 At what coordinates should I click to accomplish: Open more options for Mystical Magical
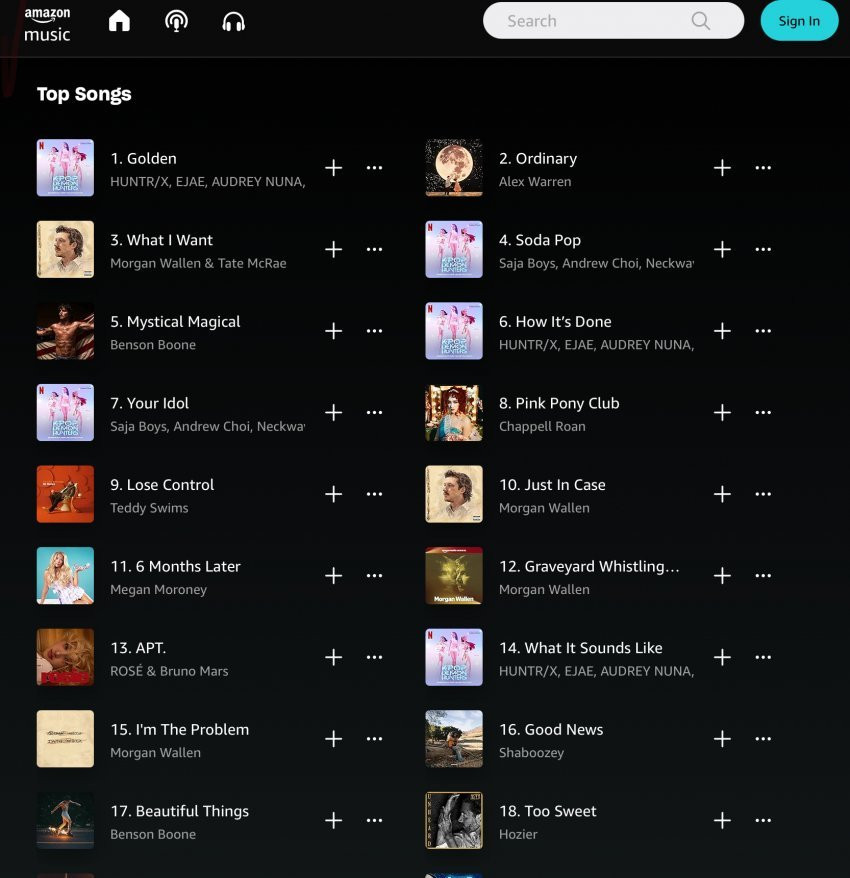click(x=374, y=331)
